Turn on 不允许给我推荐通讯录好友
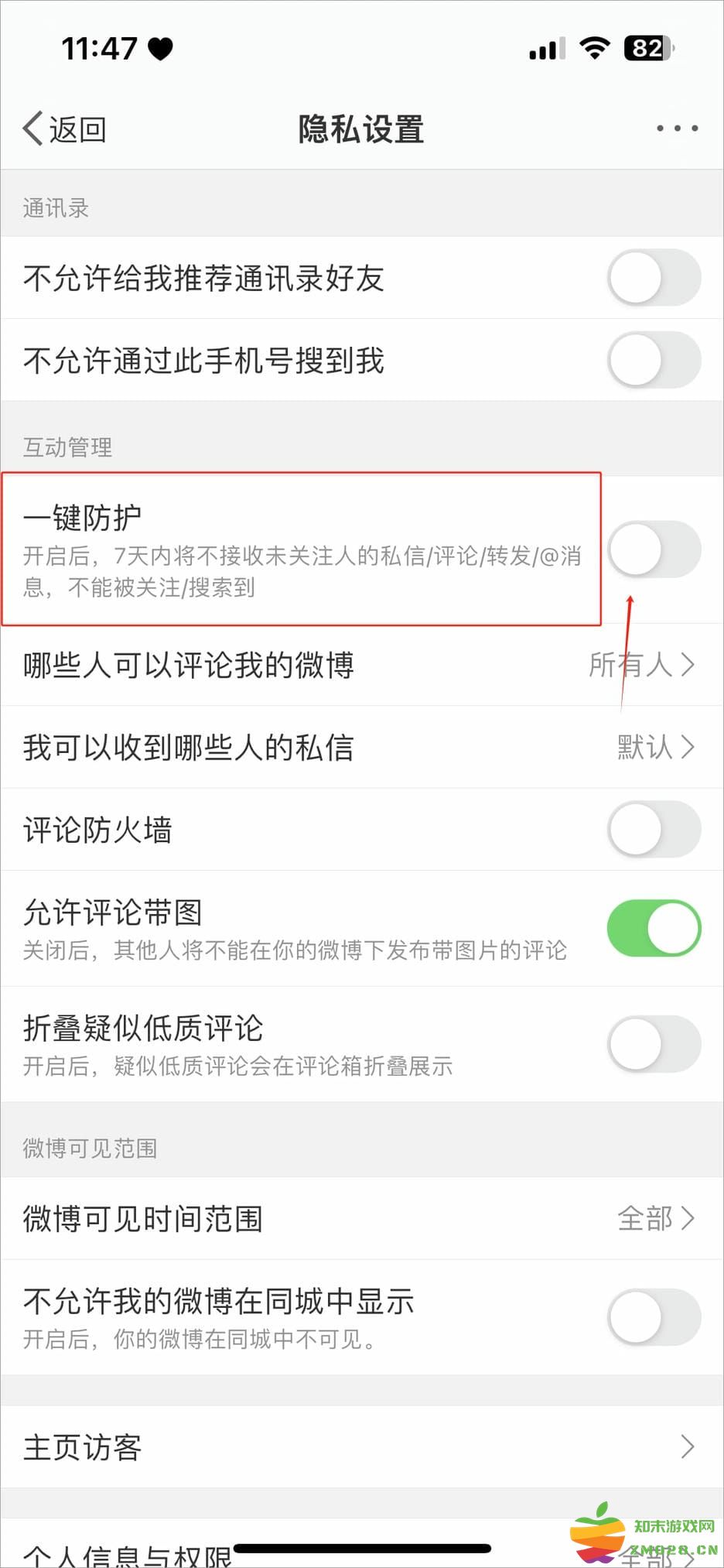The height and width of the screenshot is (1568, 724). [654, 277]
